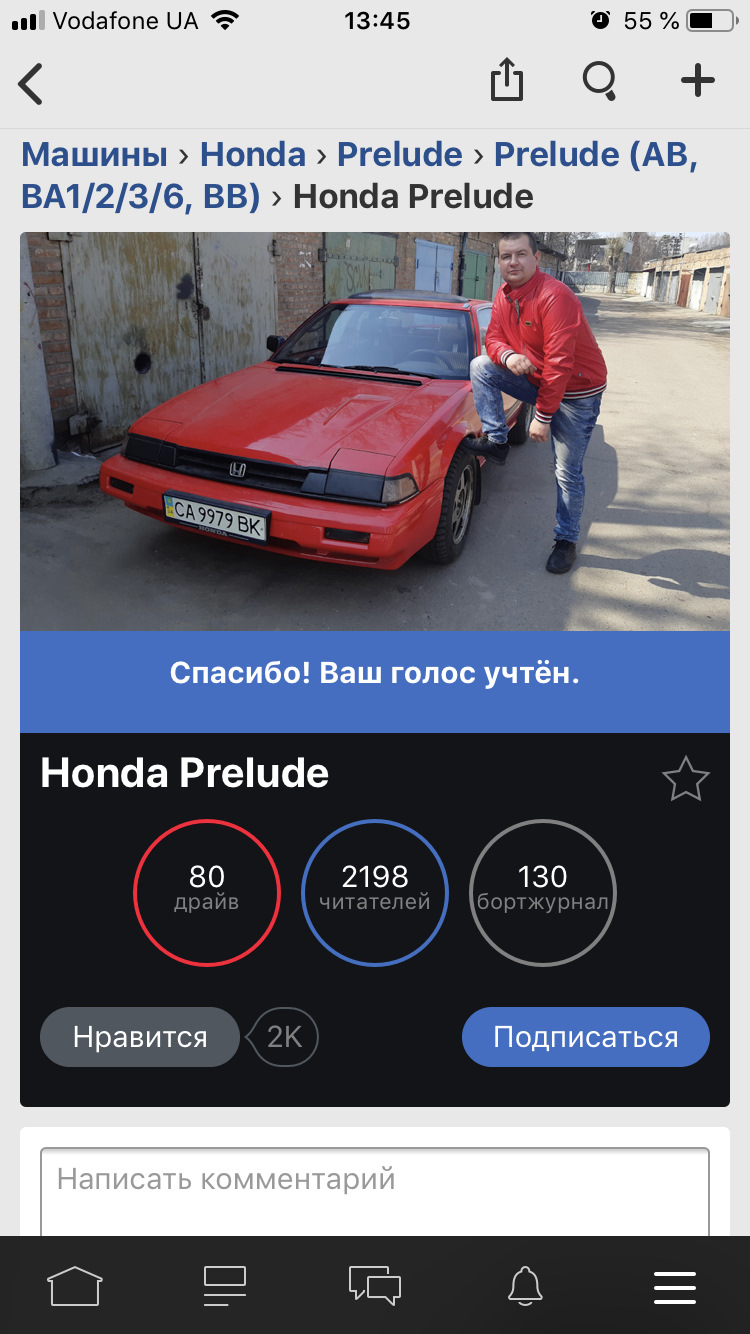Navigate back with the back arrow

[x=30, y=83]
